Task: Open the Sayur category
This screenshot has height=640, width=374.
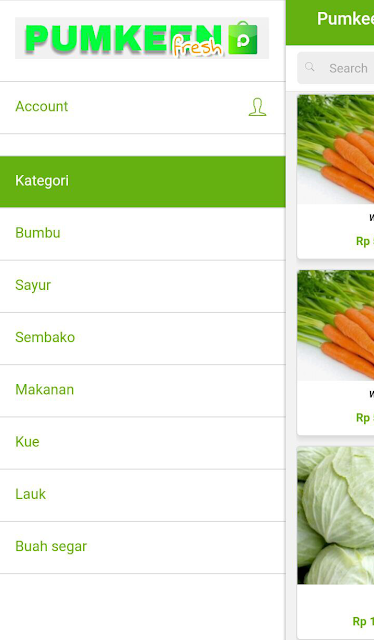Action: (142, 286)
